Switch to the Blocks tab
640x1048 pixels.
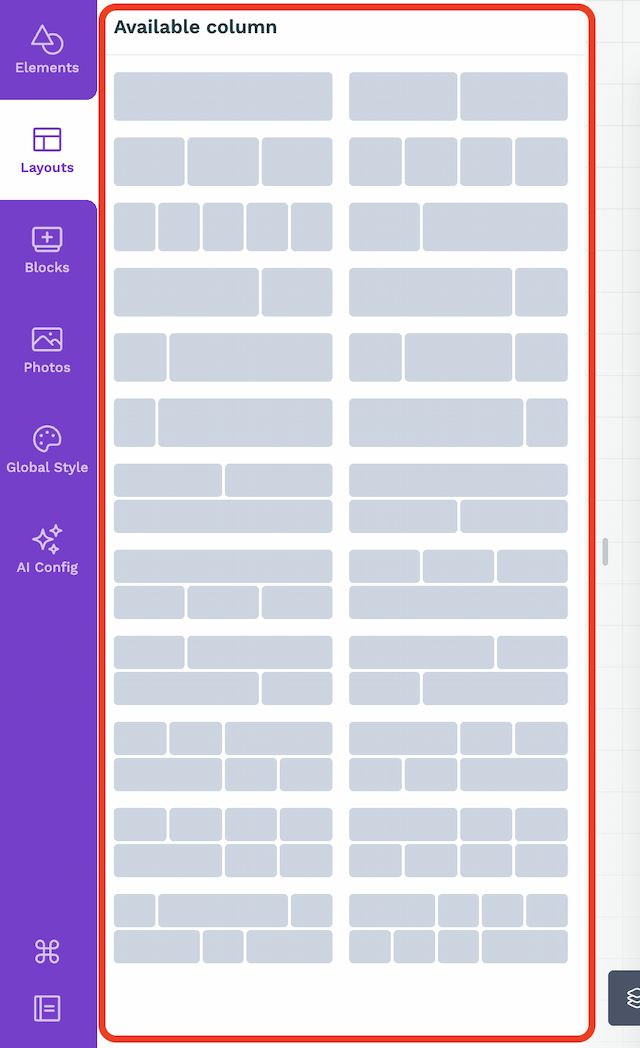point(47,250)
